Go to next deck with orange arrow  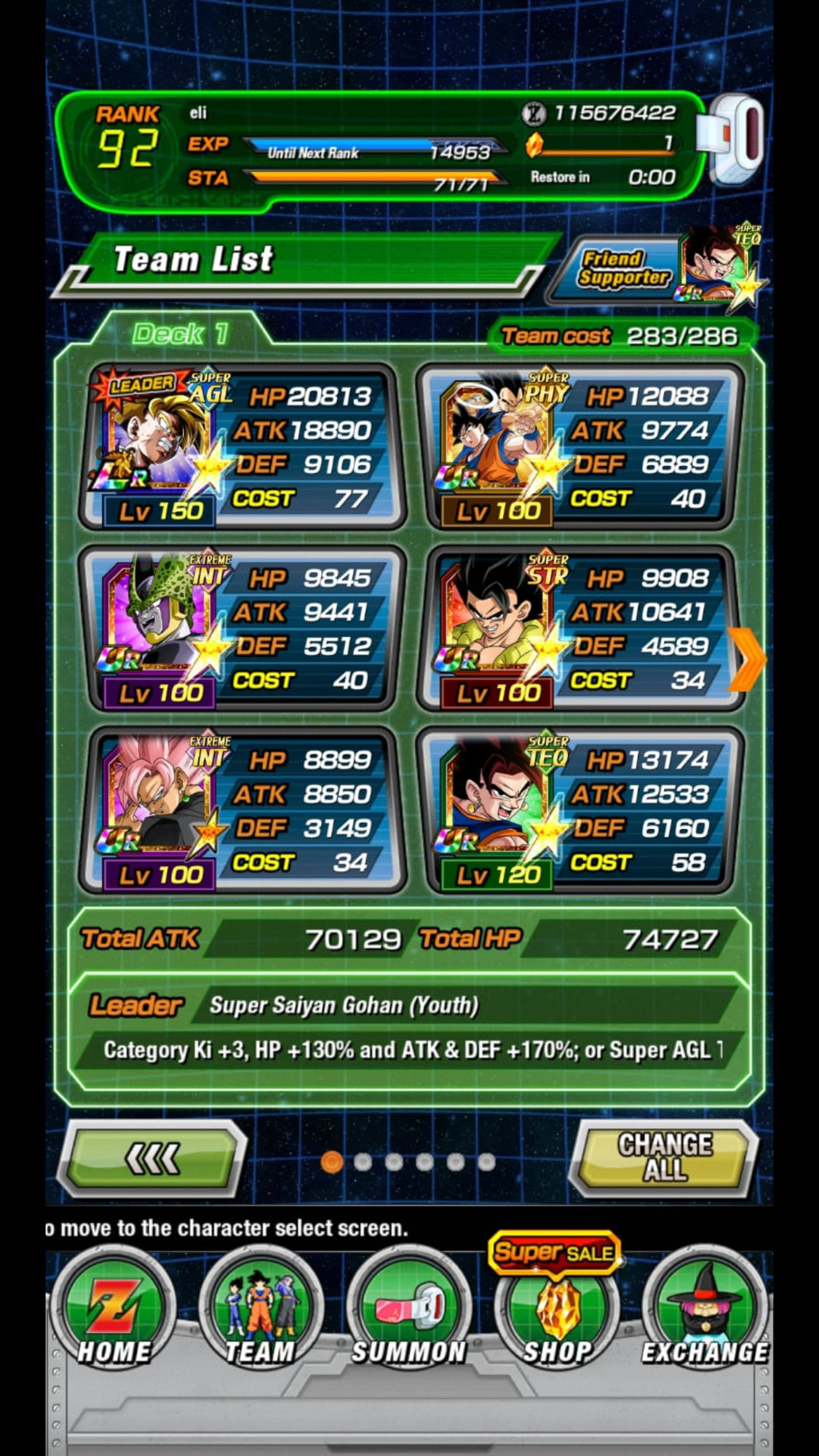click(x=748, y=659)
